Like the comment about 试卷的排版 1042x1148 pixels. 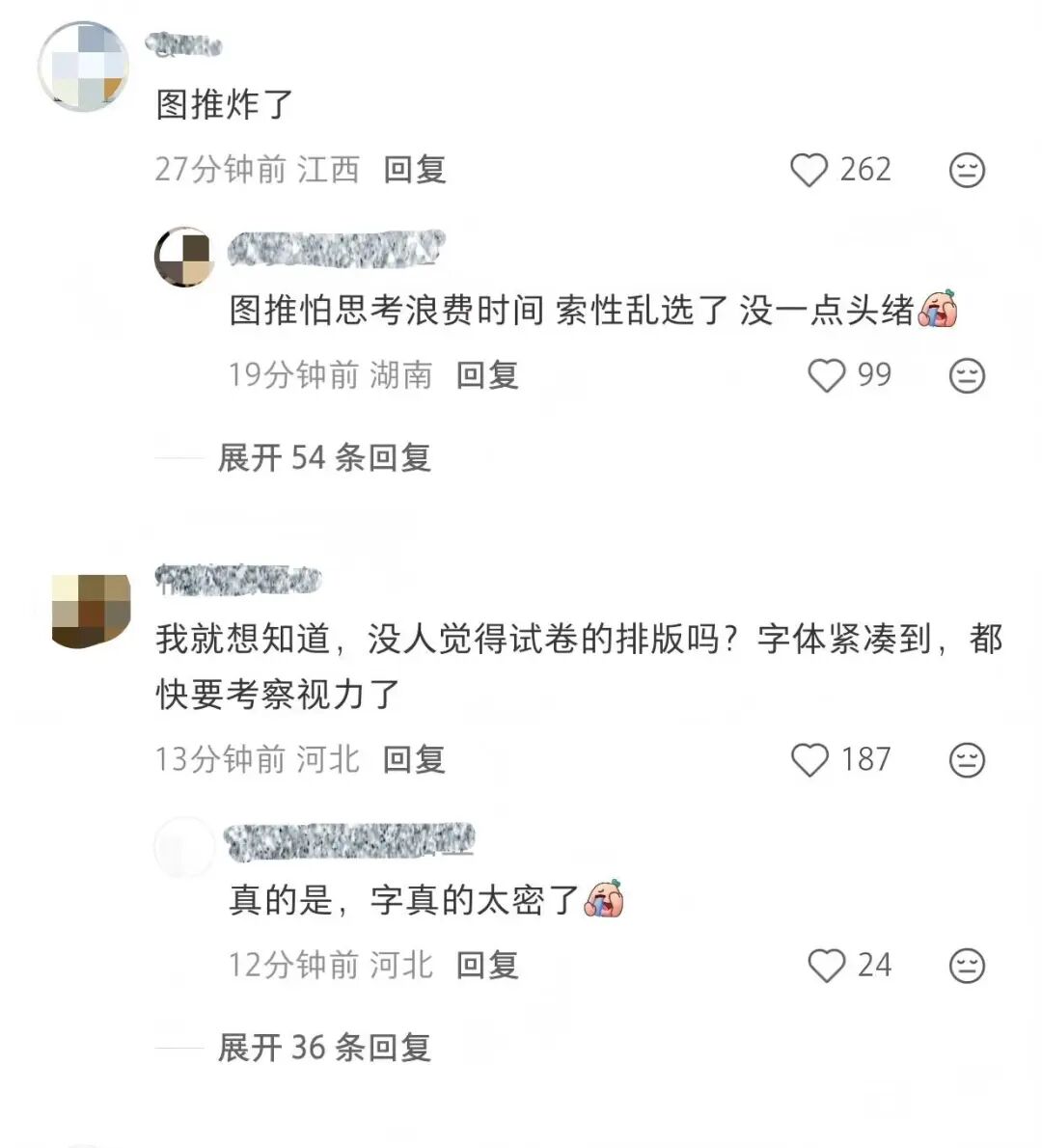coord(809,760)
